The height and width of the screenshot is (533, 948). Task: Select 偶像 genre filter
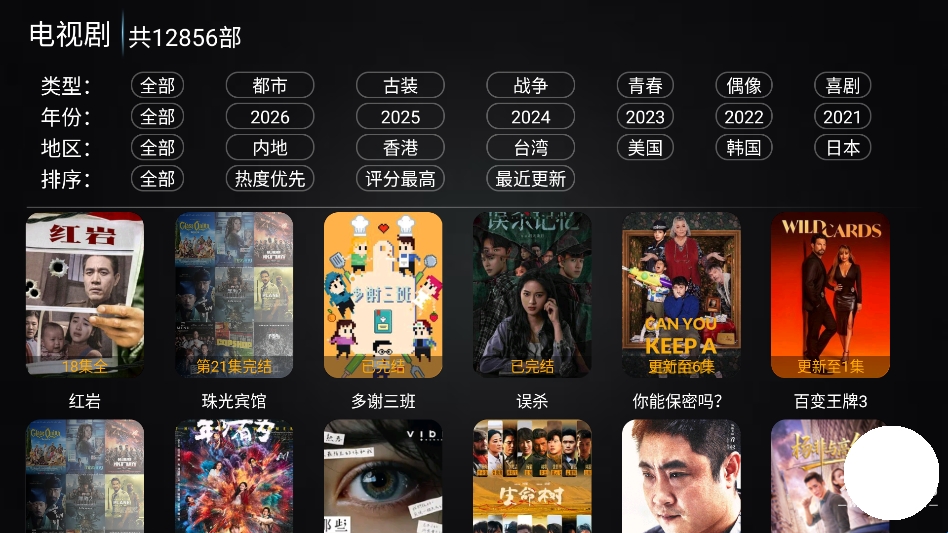(744, 86)
